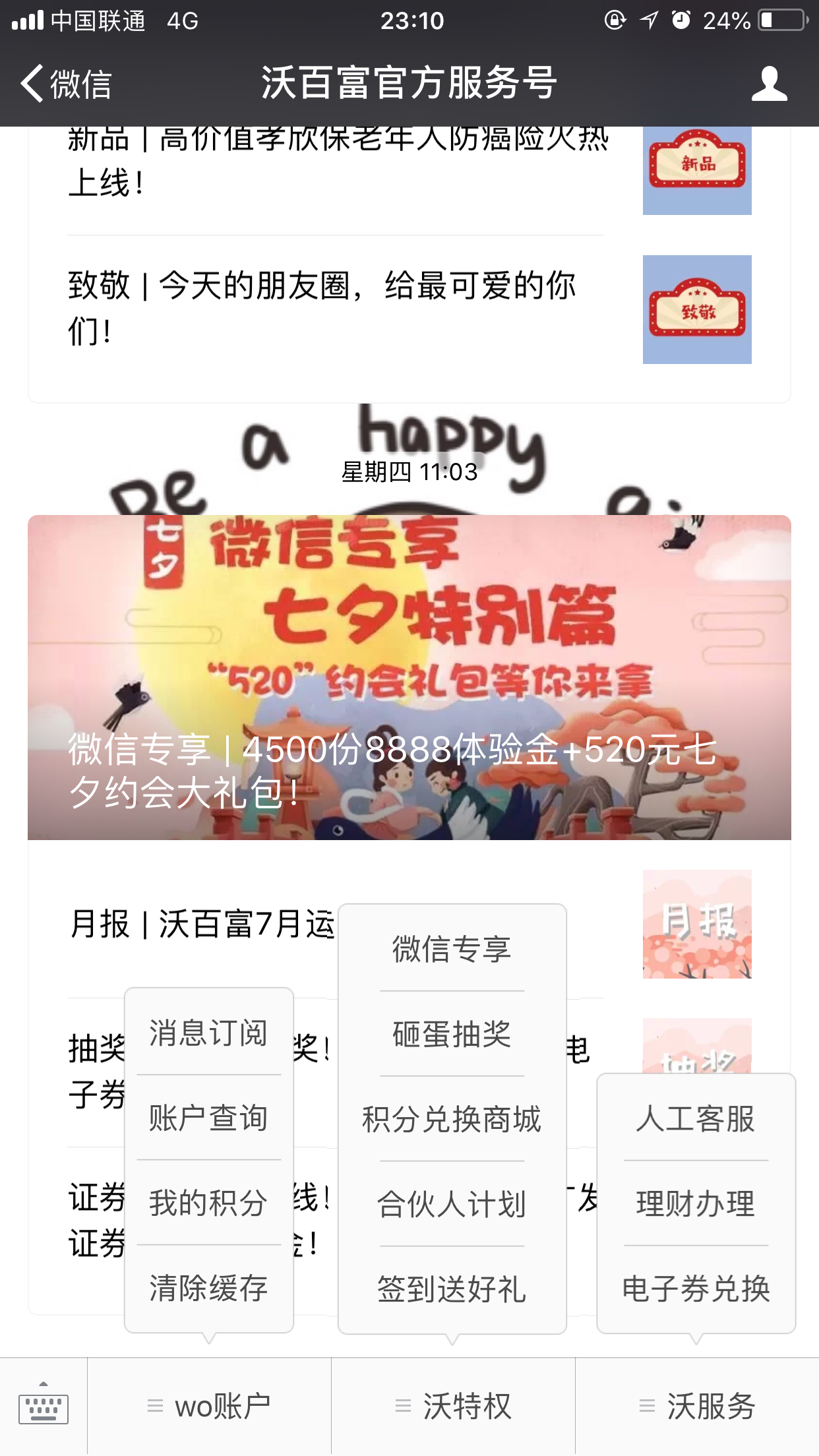Select 电子券兑换
Viewport: 819px width, 1456px height.
click(696, 1289)
